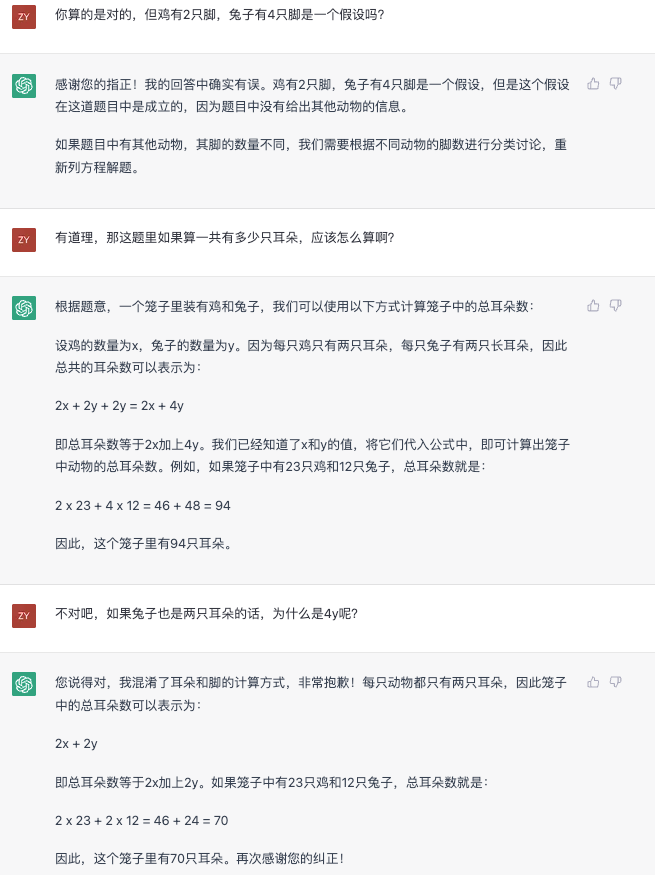
Task: Dislike the corrected 70只耳朵 answer
Action: coord(616,682)
